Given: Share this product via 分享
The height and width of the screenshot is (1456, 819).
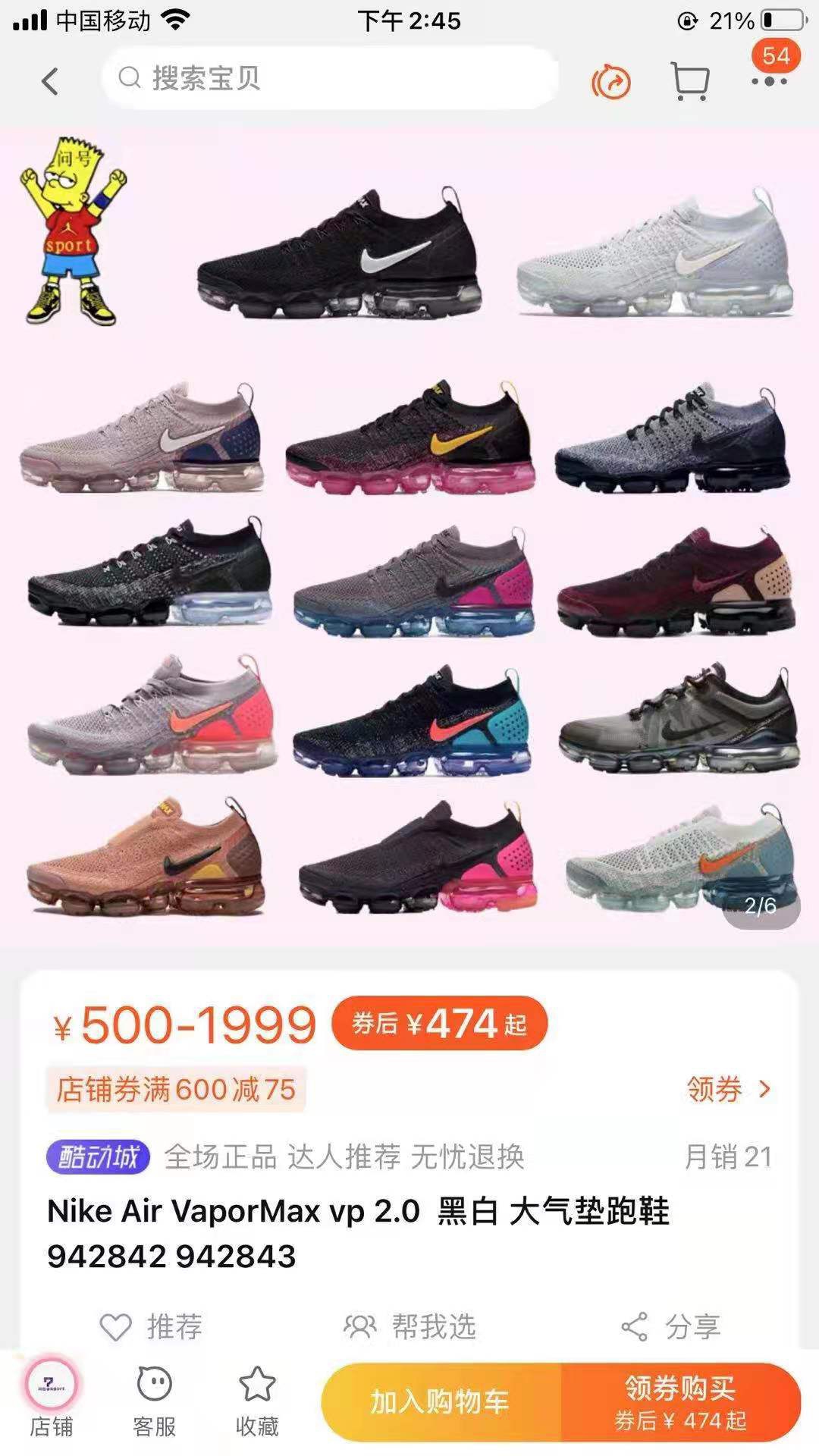Looking at the screenshot, I should [x=670, y=1327].
